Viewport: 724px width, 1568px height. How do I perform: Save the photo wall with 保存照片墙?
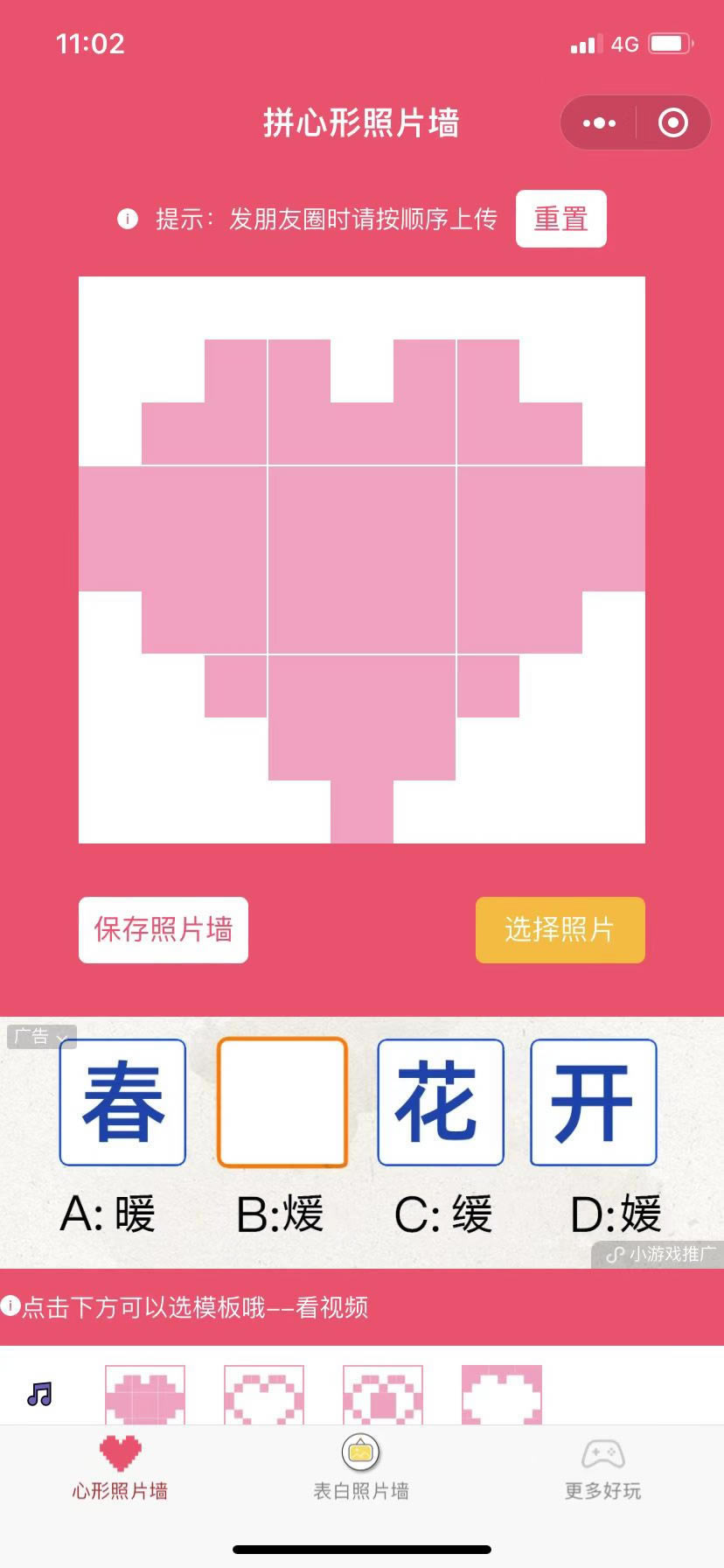click(164, 929)
